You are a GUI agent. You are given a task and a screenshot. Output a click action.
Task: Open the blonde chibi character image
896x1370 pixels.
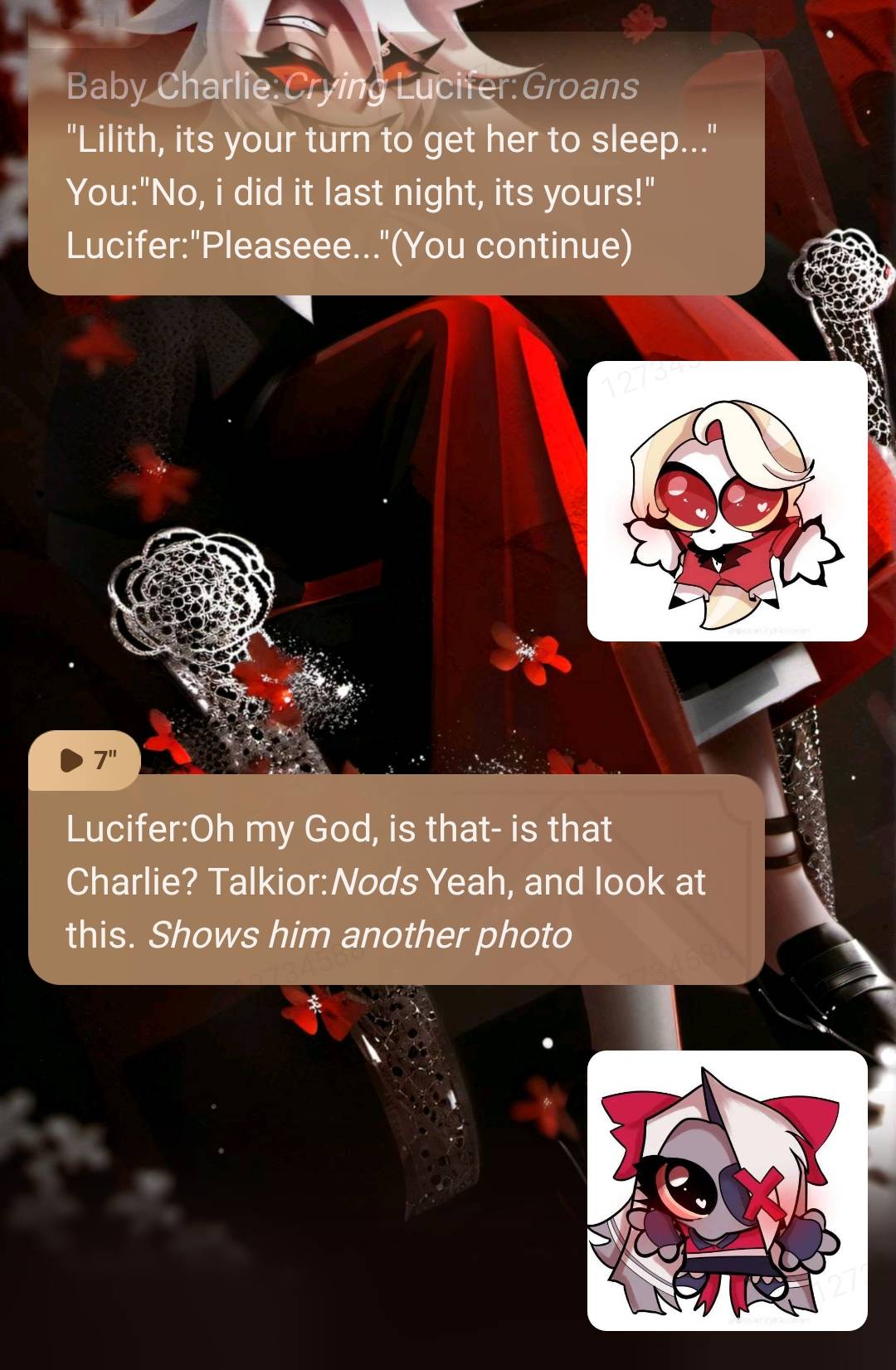click(x=727, y=501)
